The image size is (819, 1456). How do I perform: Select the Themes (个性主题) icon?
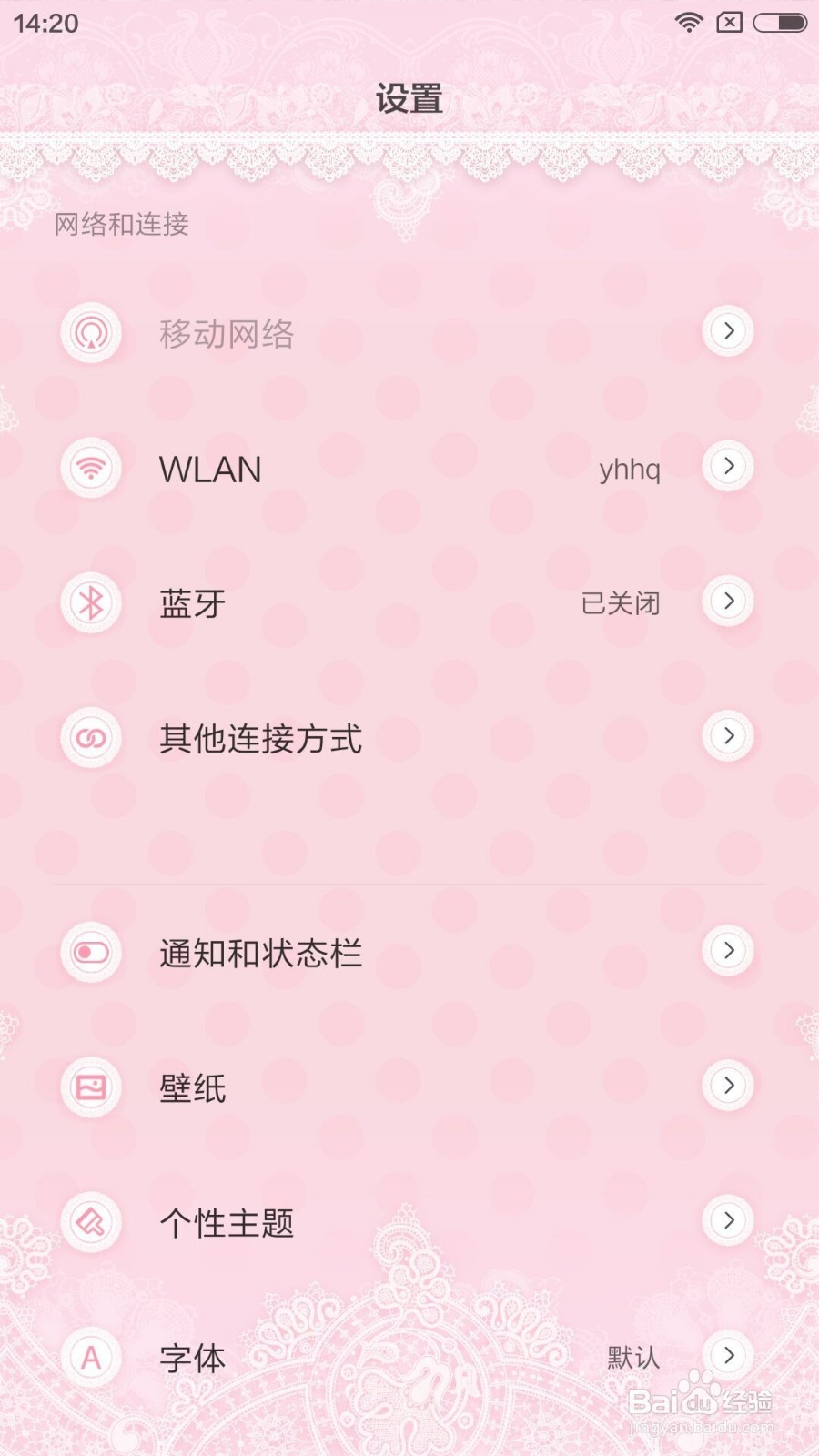(91, 1222)
